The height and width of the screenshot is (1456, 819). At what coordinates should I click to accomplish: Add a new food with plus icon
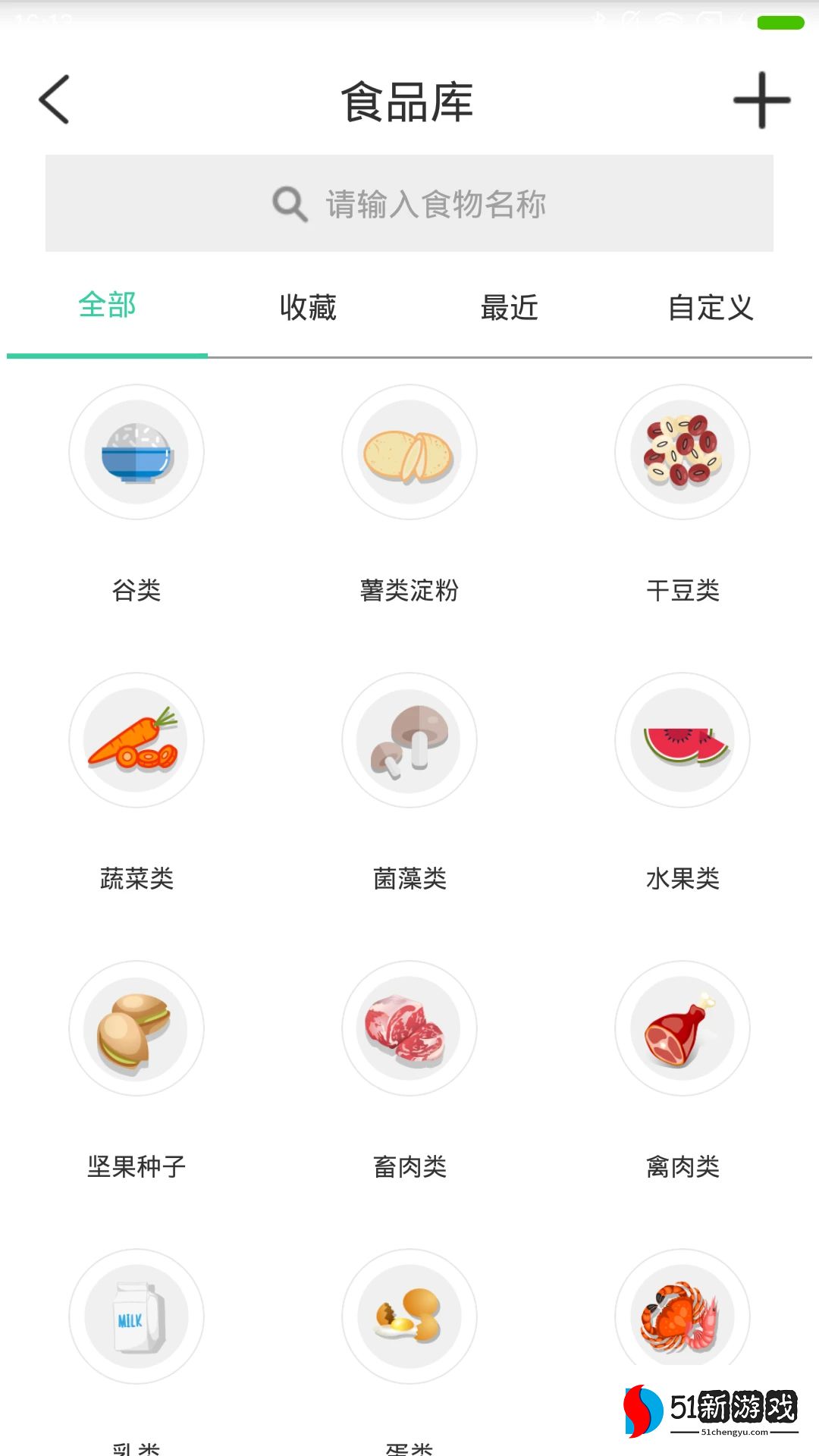(x=761, y=100)
